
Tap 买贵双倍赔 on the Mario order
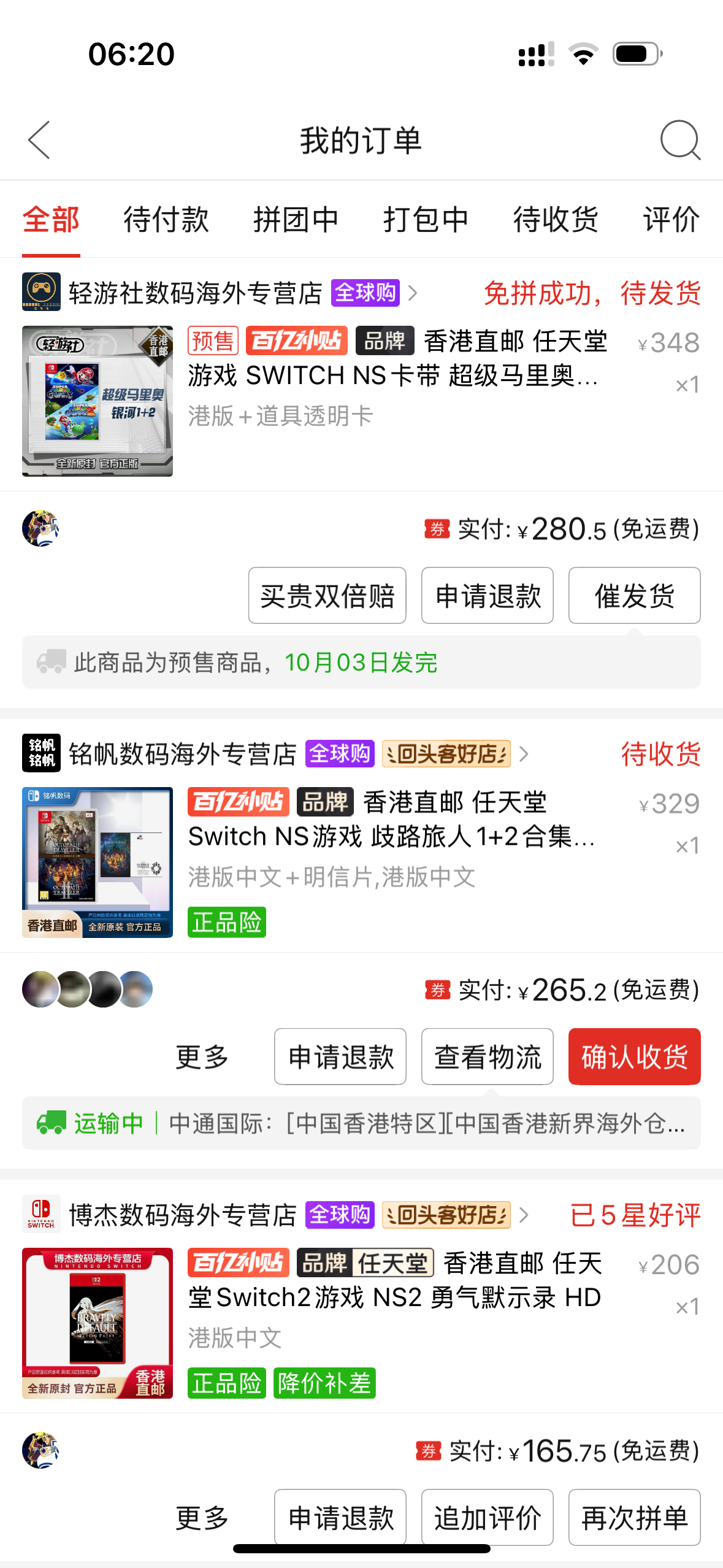pos(327,596)
